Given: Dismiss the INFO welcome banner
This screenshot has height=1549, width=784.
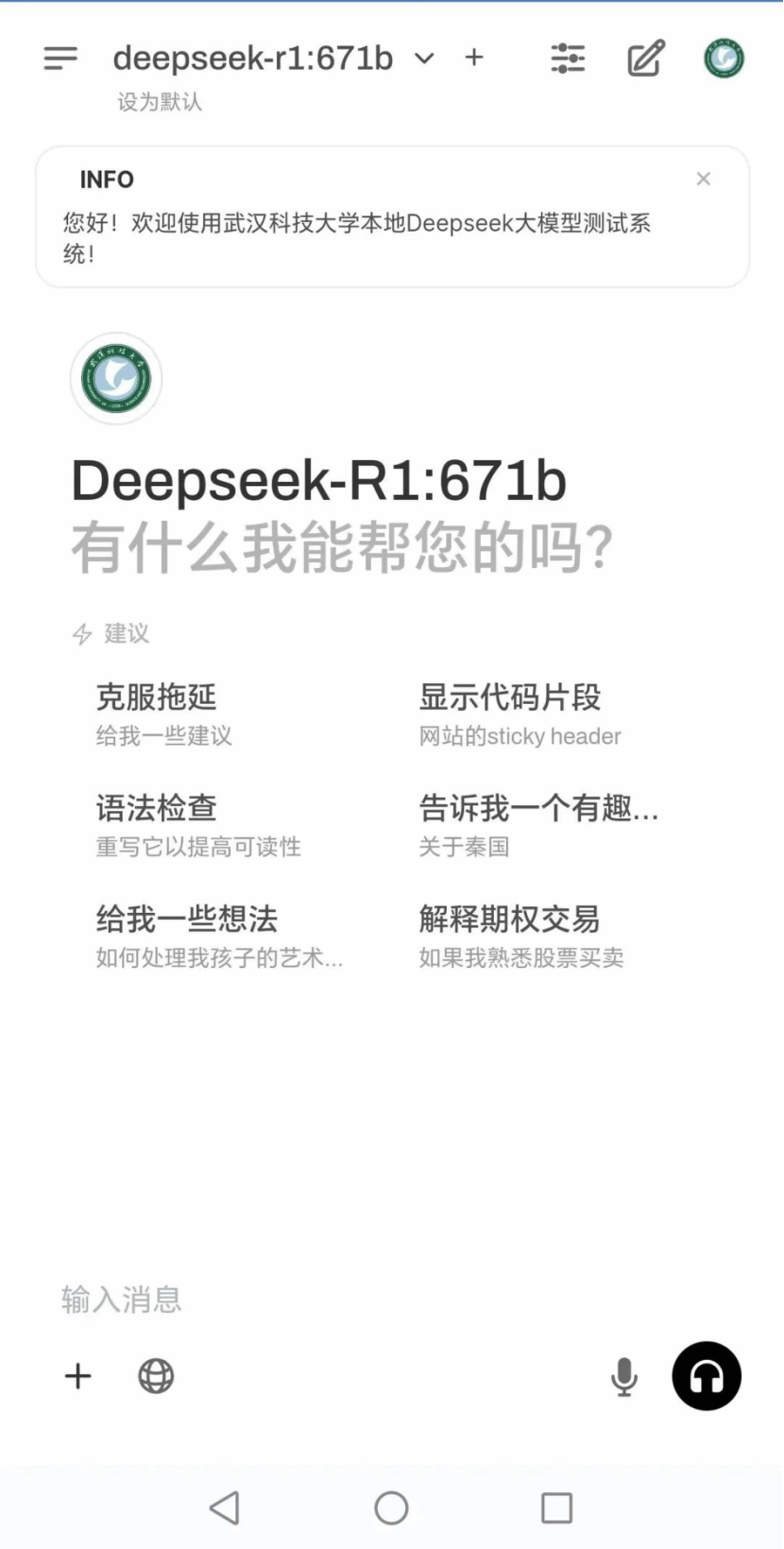Looking at the screenshot, I should [704, 179].
